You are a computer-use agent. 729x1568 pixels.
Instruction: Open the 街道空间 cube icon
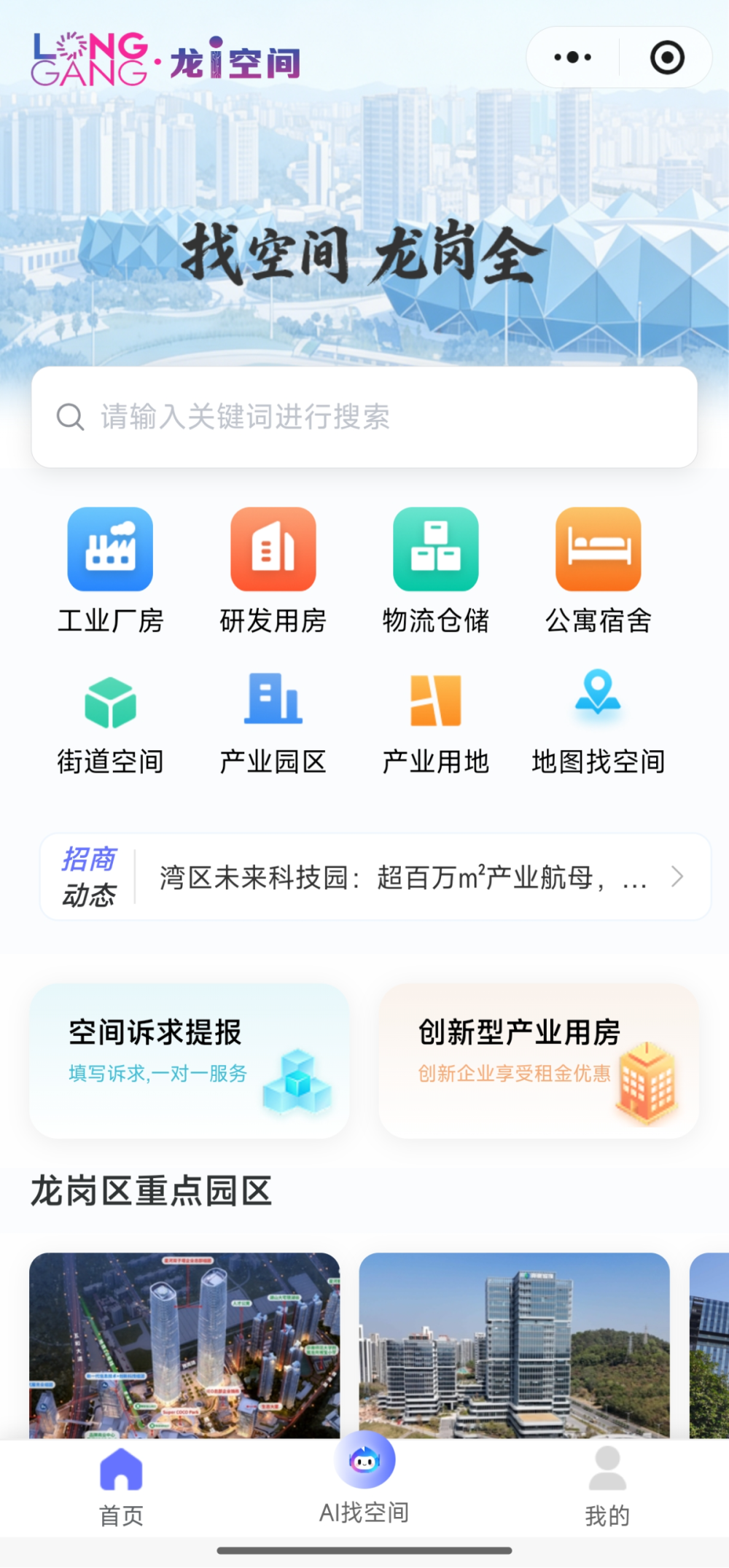(110, 698)
